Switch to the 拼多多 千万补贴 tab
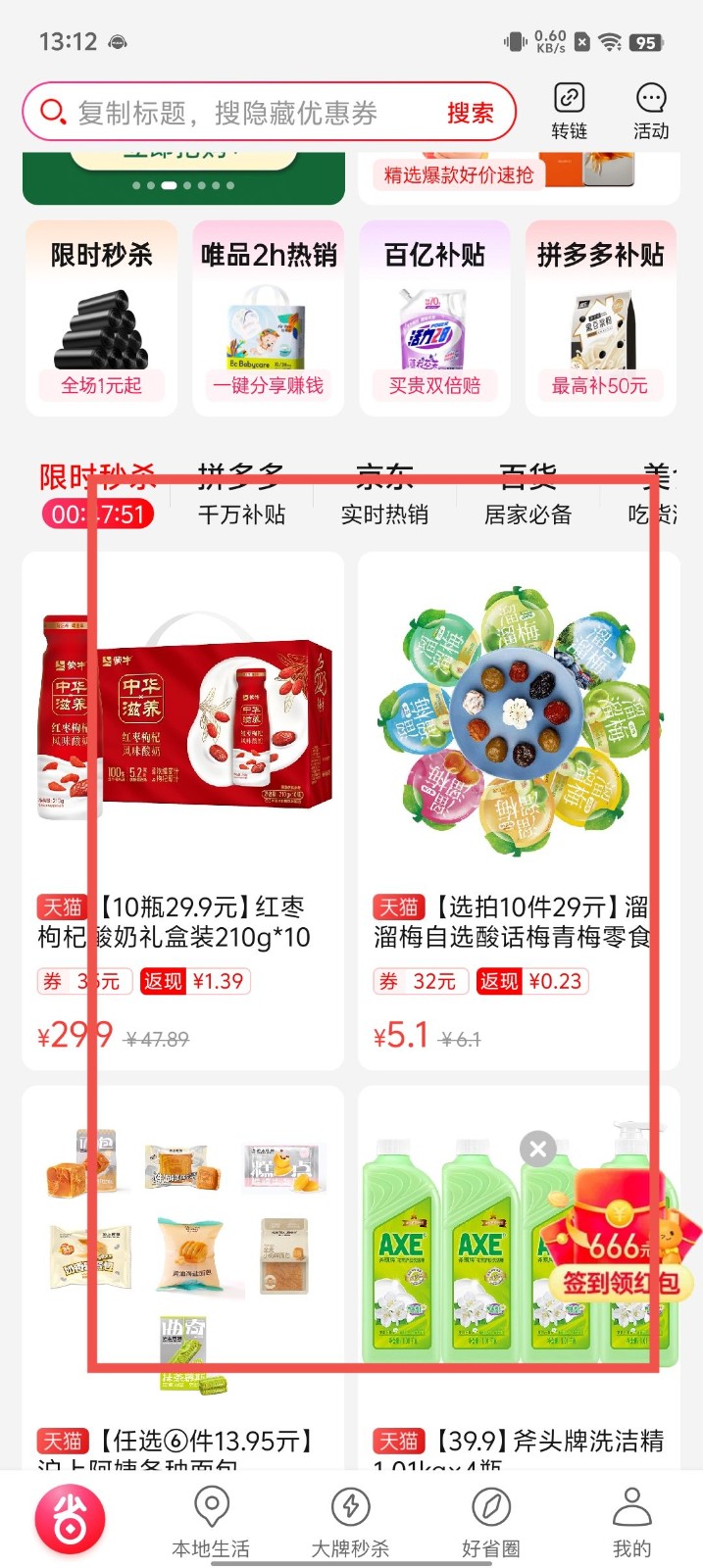The width and height of the screenshot is (703, 1568). [241, 496]
